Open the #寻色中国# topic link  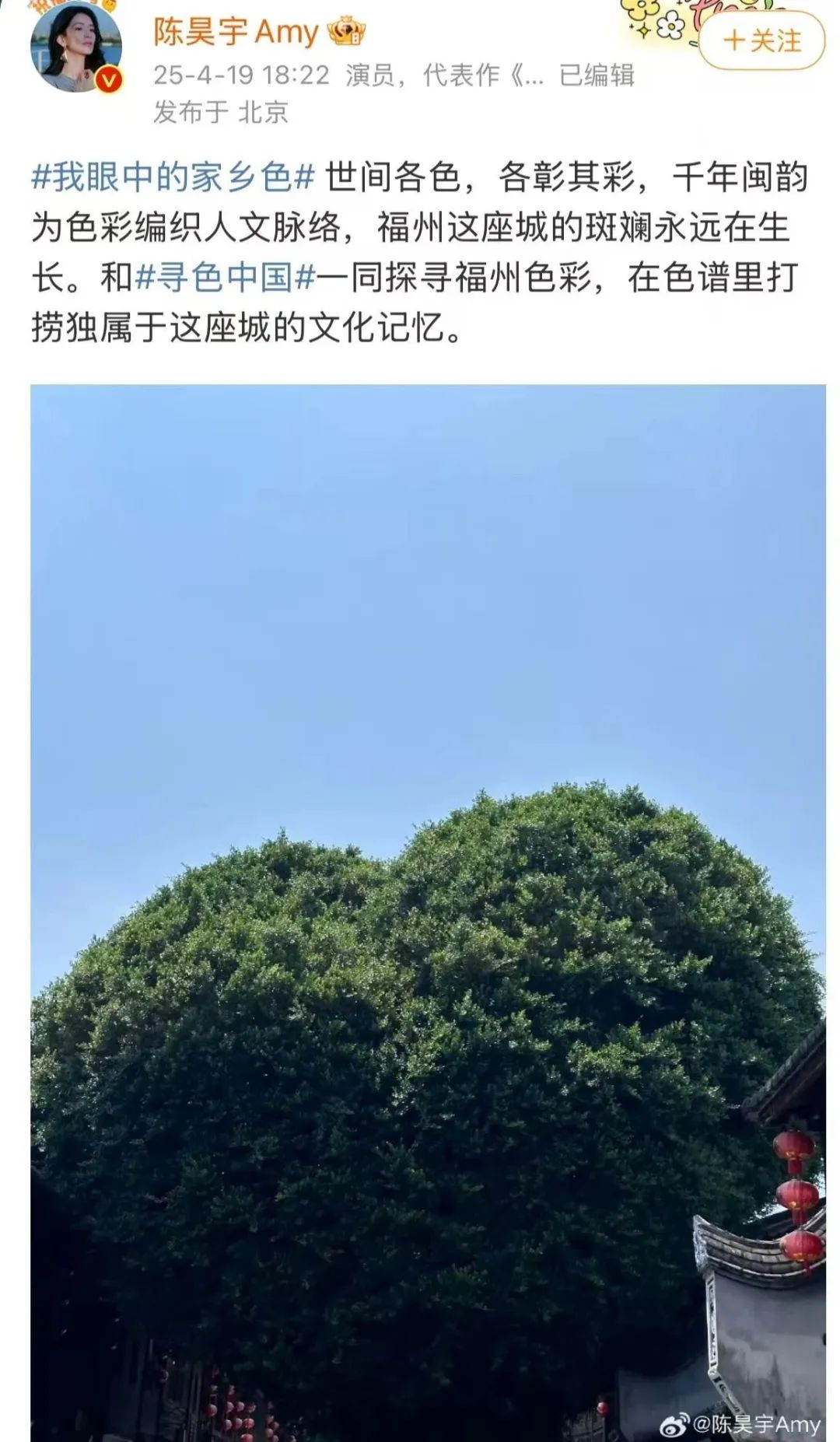tap(225, 278)
